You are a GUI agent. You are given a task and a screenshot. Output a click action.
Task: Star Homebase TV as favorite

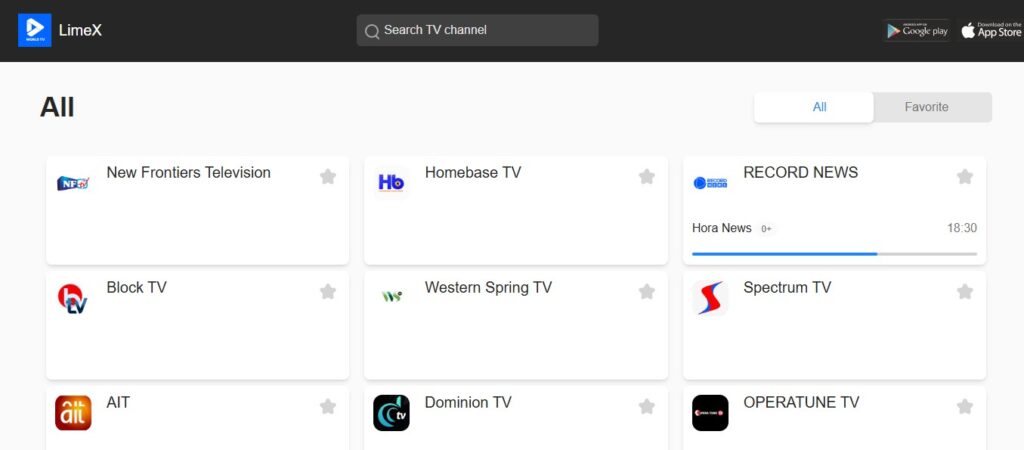647,177
